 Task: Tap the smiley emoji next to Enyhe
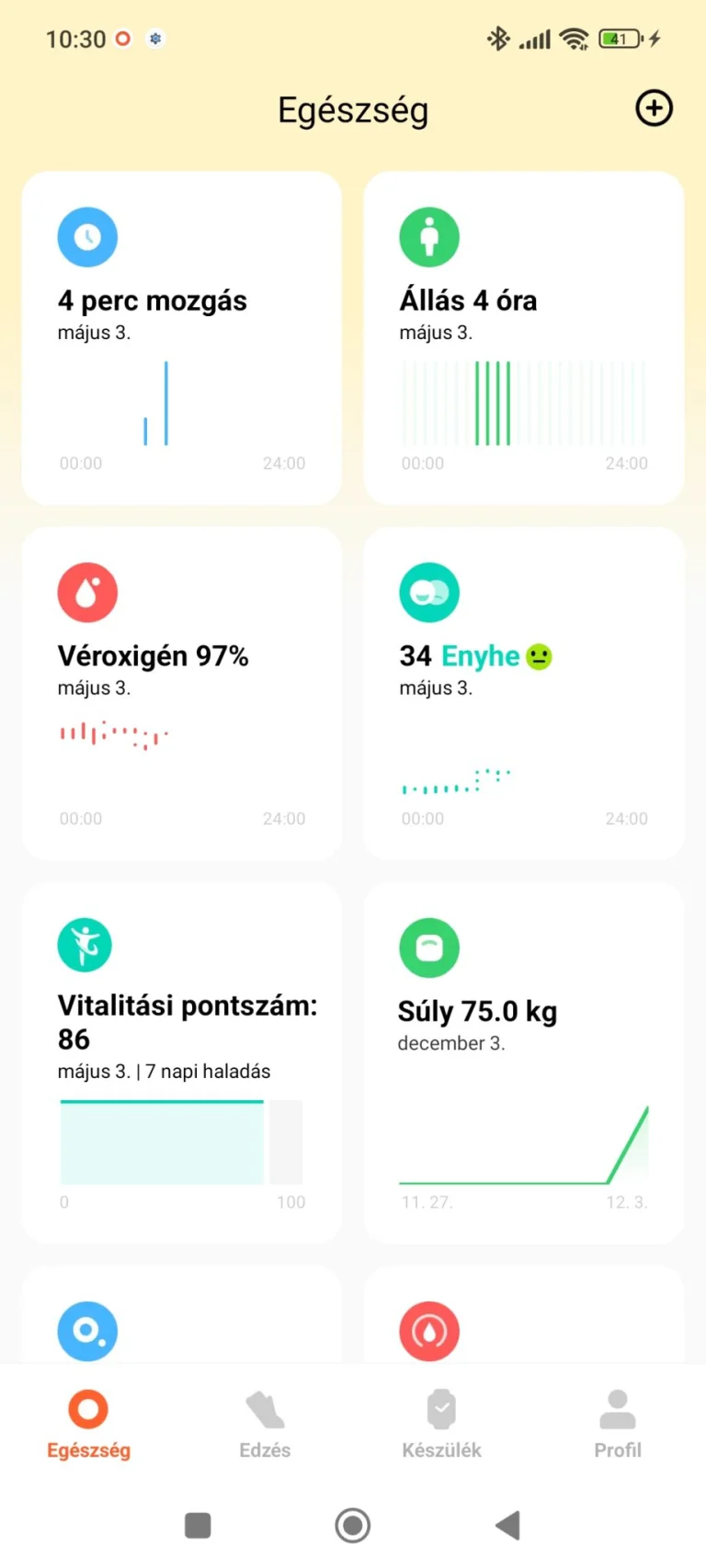(x=538, y=655)
